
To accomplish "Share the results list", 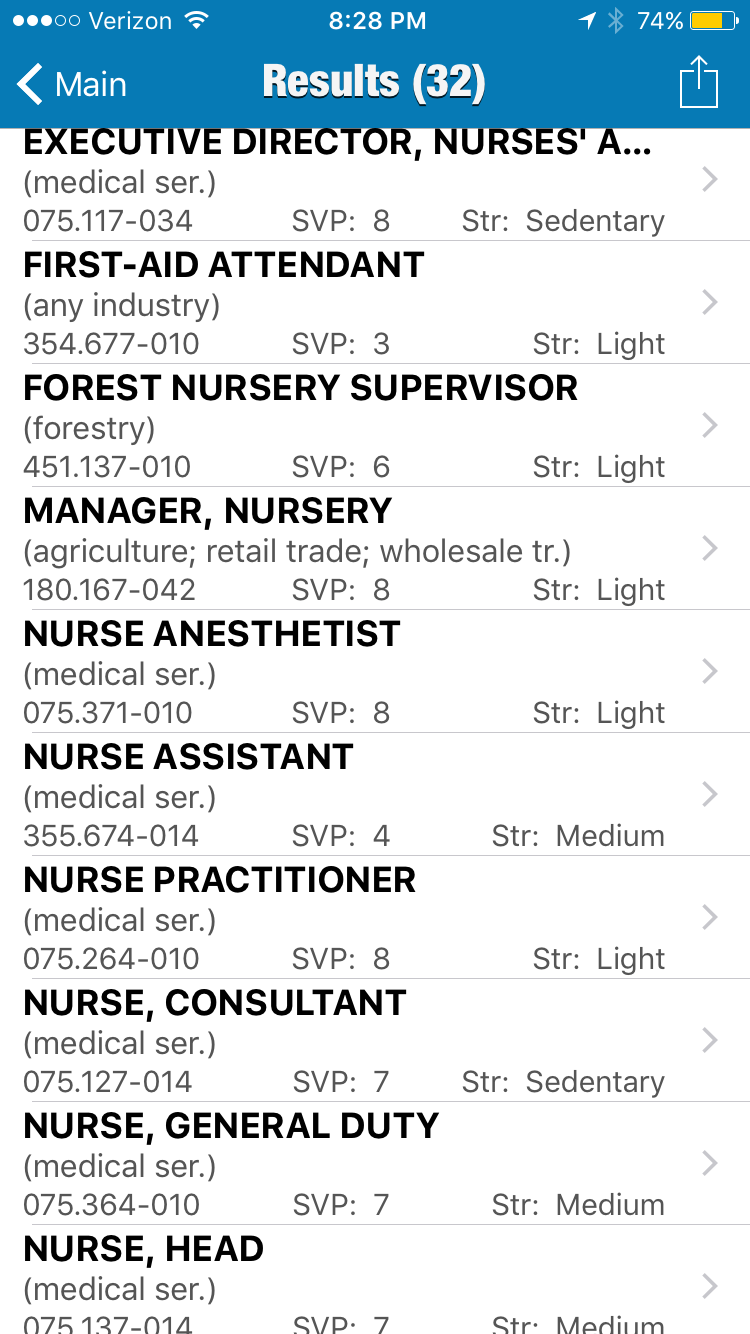I will [698, 83].
